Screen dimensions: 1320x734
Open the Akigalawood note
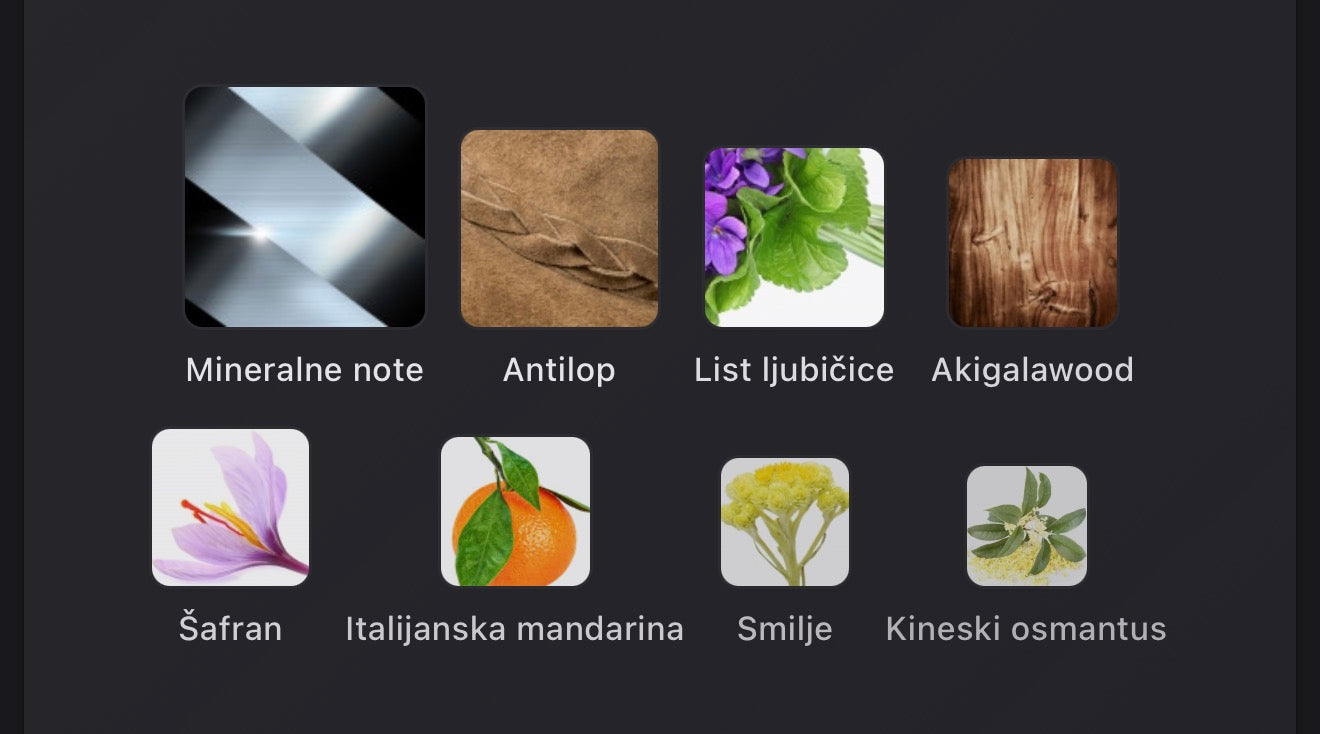[1032, 243]
